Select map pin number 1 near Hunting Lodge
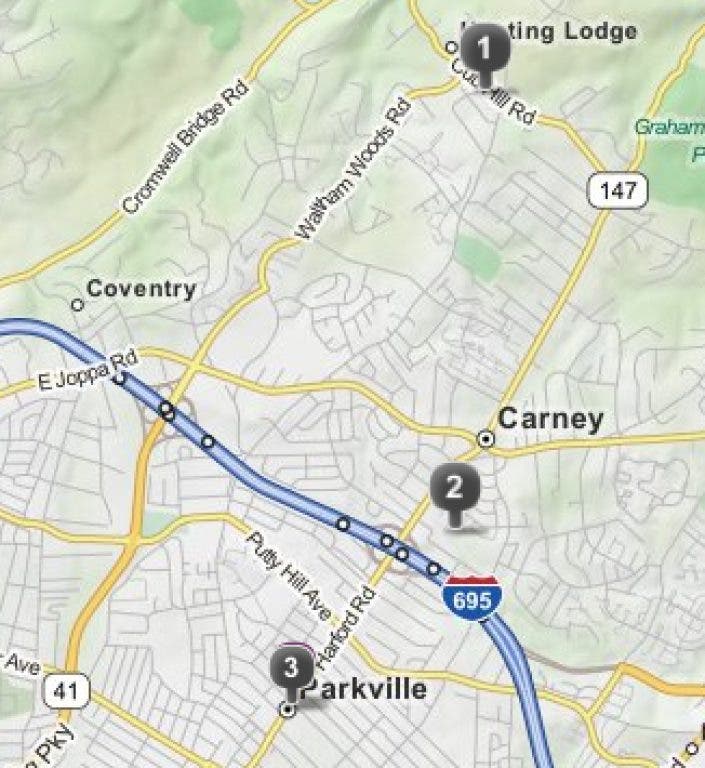This screenshot has height=768, width=705. [x=486, y=50]
